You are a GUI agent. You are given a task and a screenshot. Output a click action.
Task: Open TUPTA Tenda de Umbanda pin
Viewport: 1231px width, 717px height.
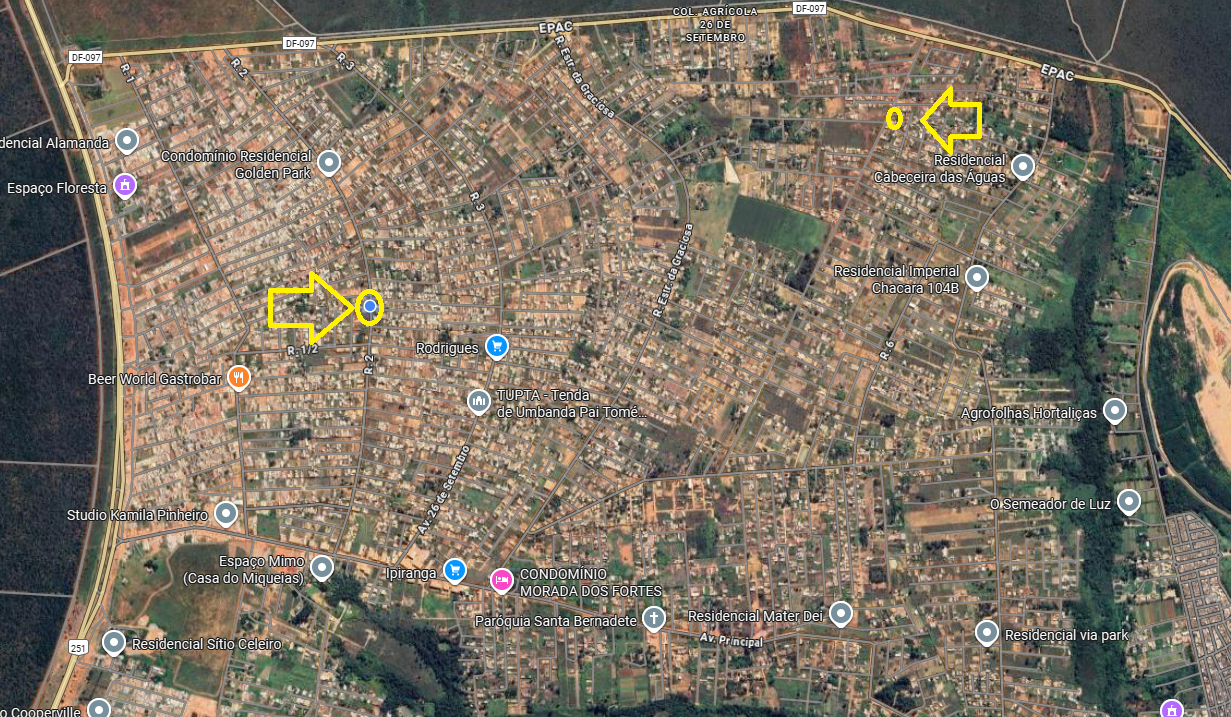[x=479, y=401]
